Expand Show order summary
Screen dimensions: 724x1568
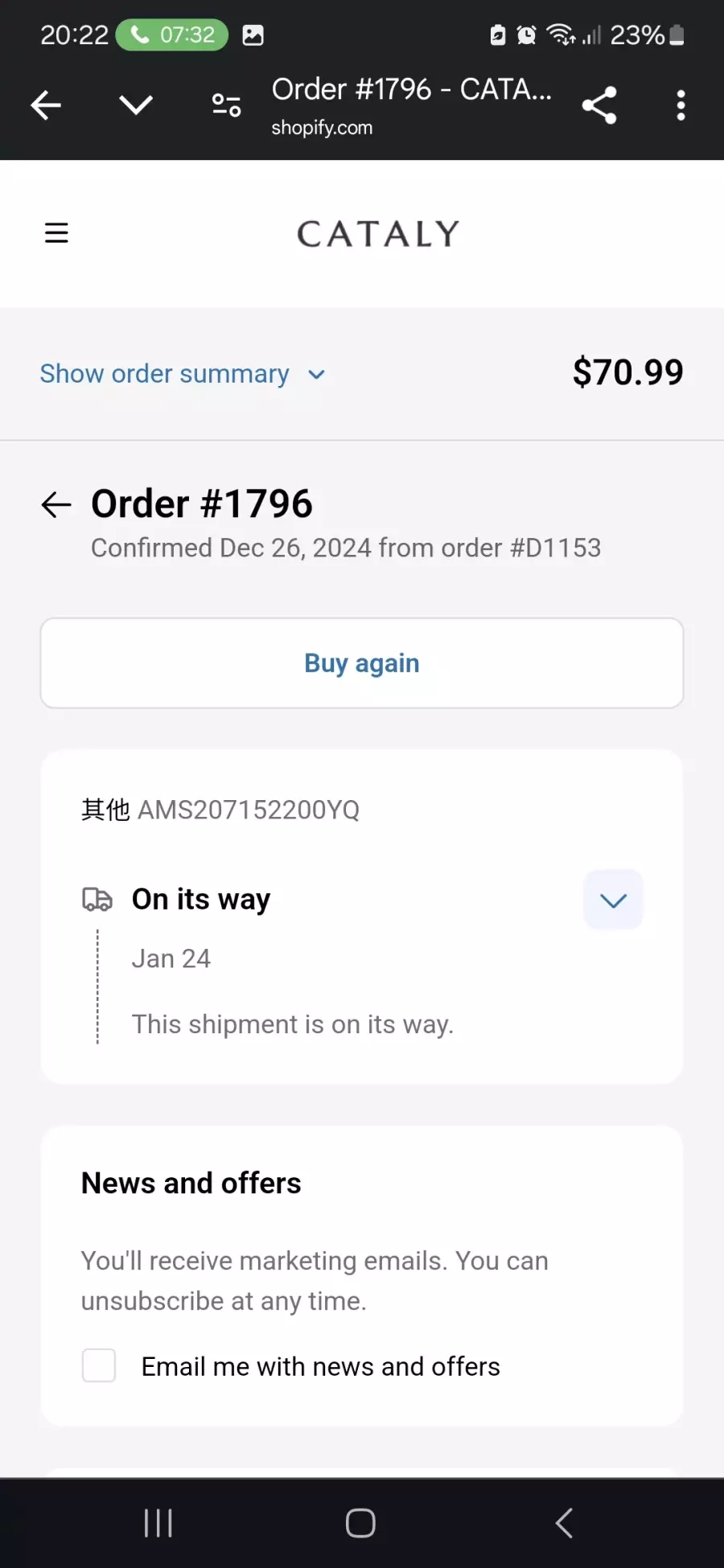[183, 374]
